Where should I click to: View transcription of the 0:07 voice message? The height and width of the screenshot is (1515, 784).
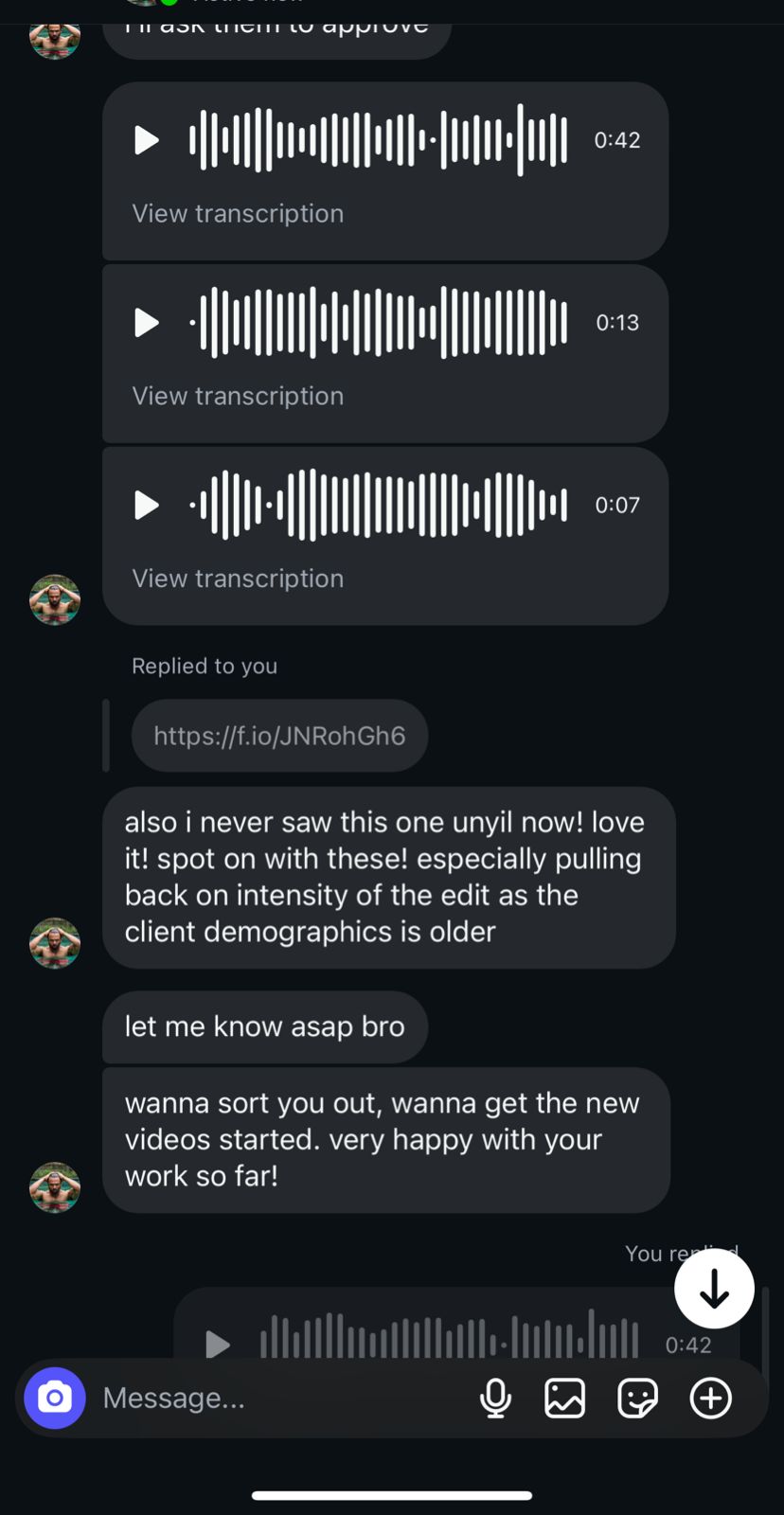pyautogui.click(x=238, y=579)
